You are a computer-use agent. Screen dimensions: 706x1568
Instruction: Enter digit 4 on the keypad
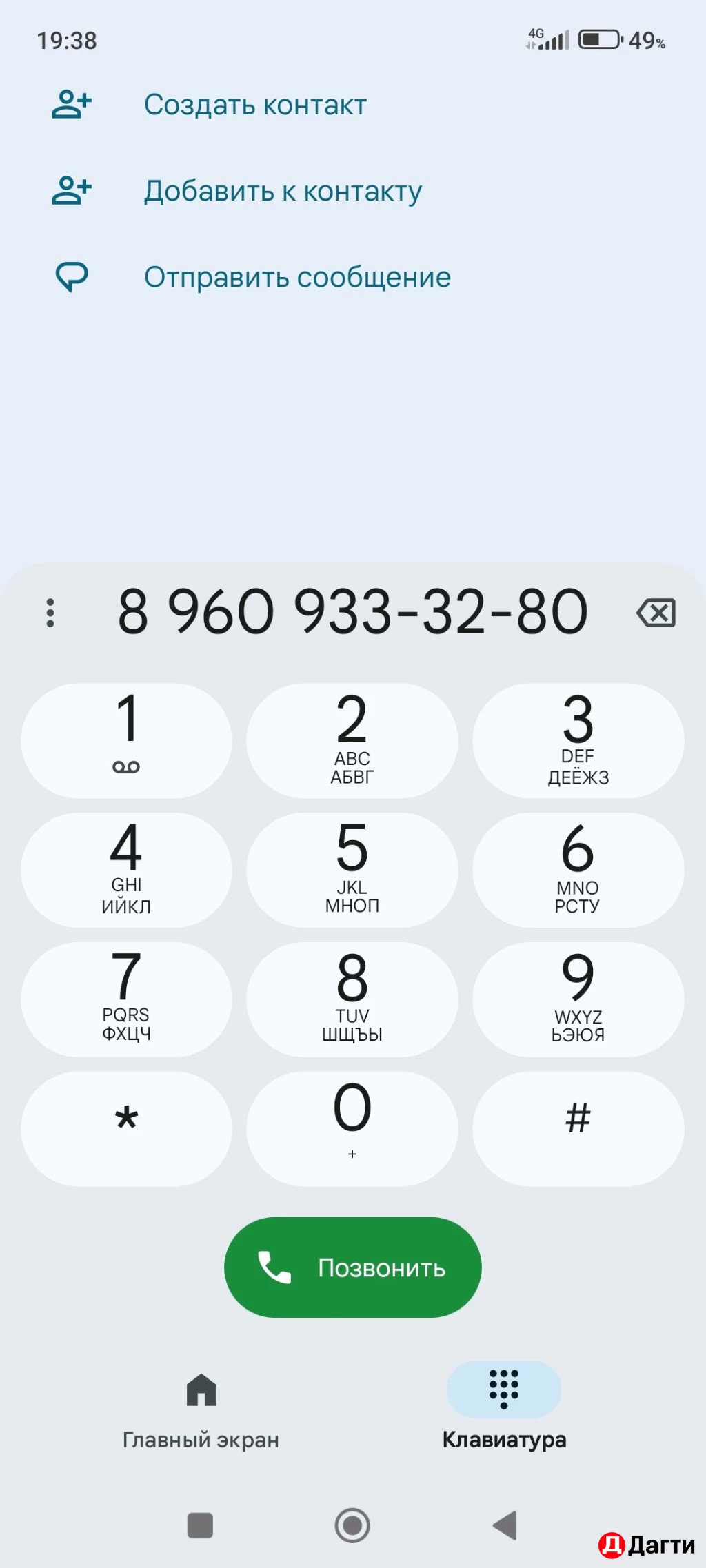pos(126,870)
